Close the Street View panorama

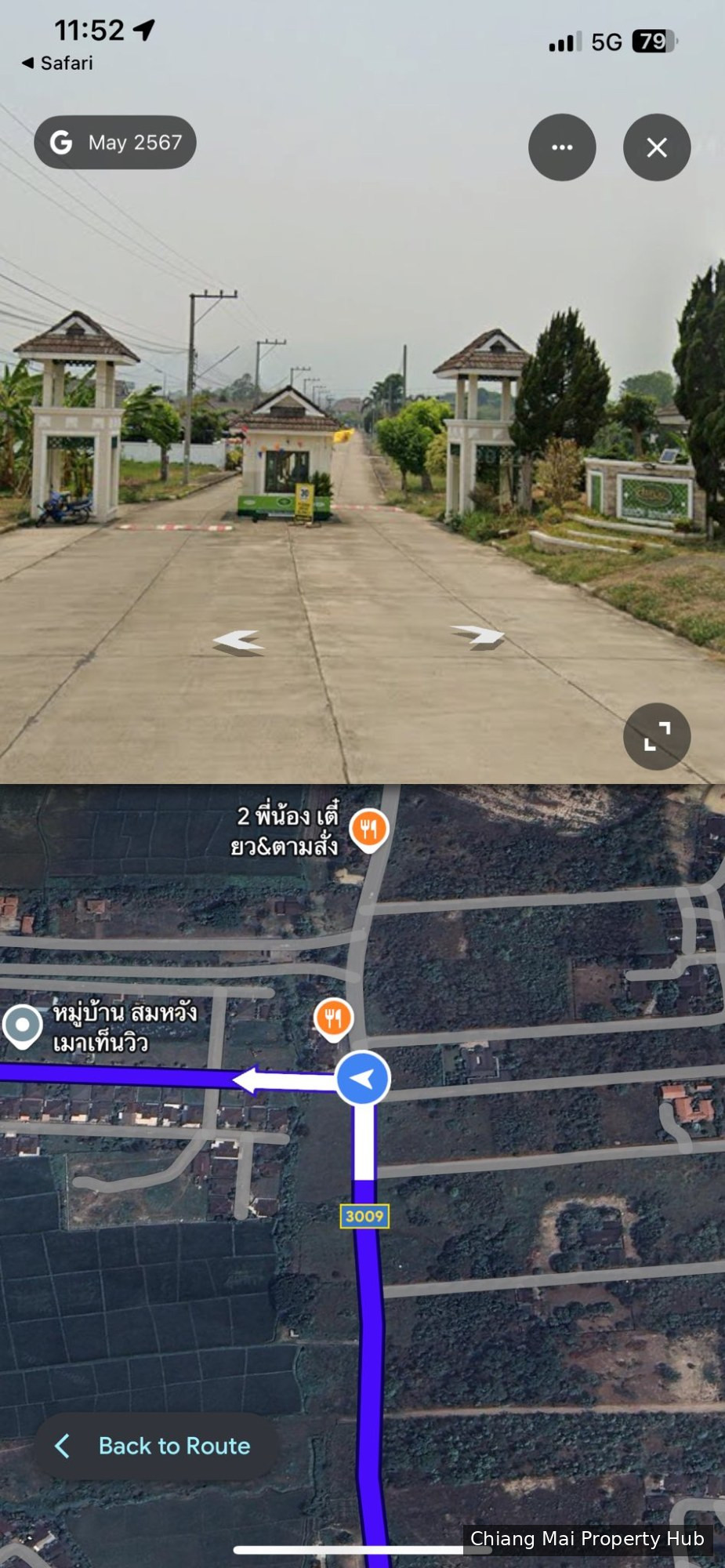[x=656, y=147]
